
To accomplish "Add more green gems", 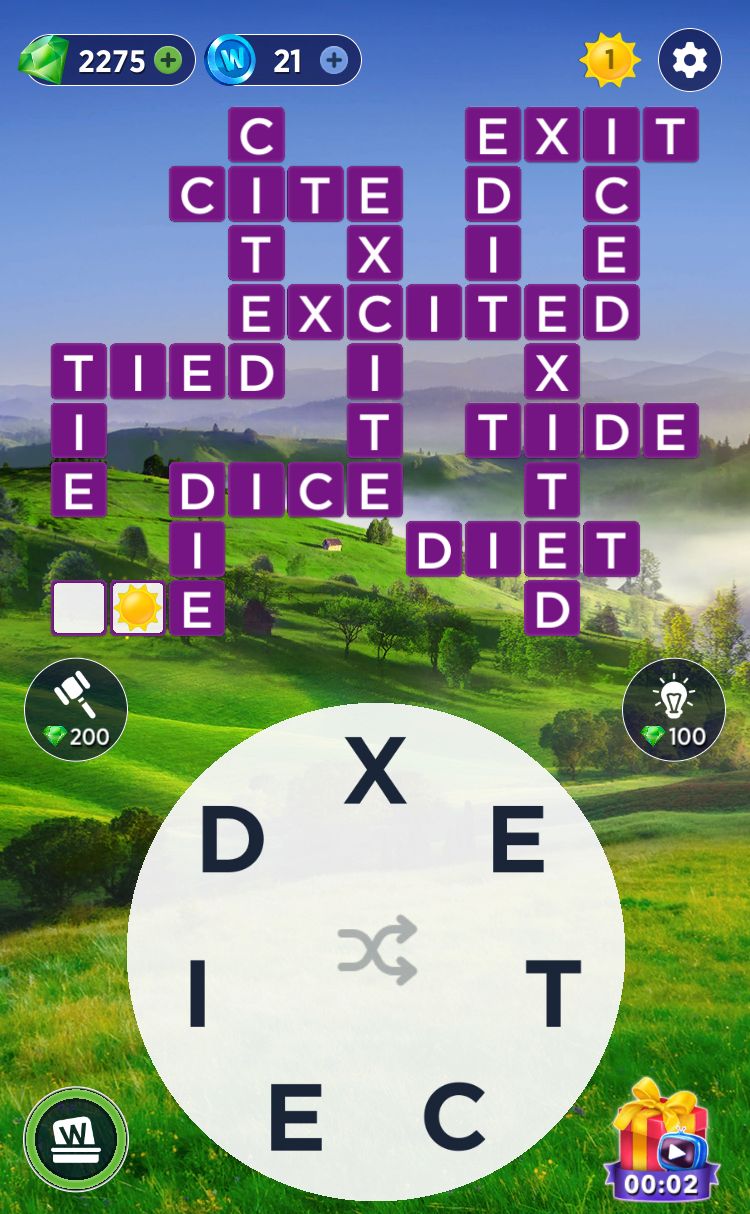I will [x=168, y=61].
